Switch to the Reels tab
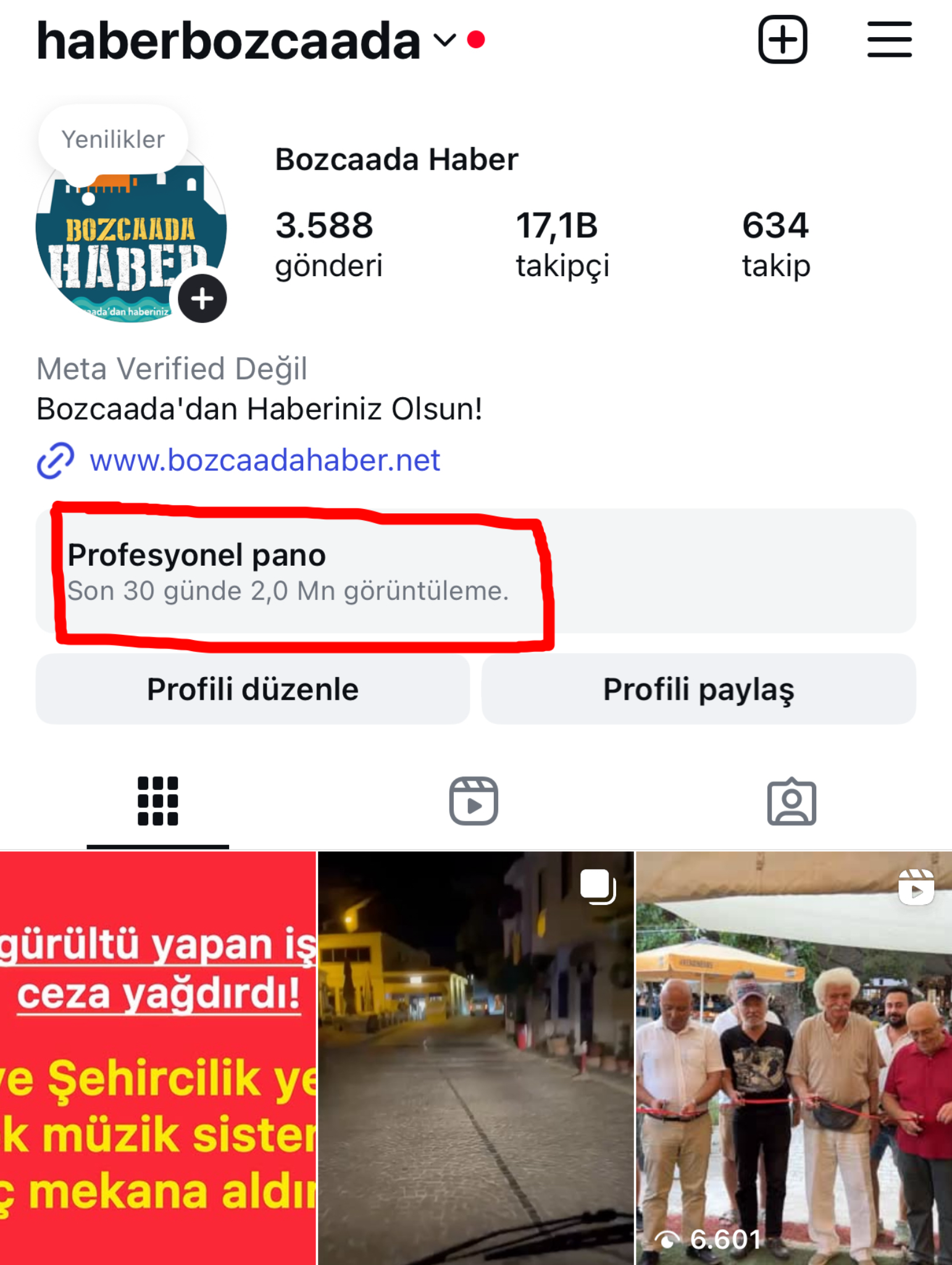This screenshot has height=1265, width=952. [474, 801]
